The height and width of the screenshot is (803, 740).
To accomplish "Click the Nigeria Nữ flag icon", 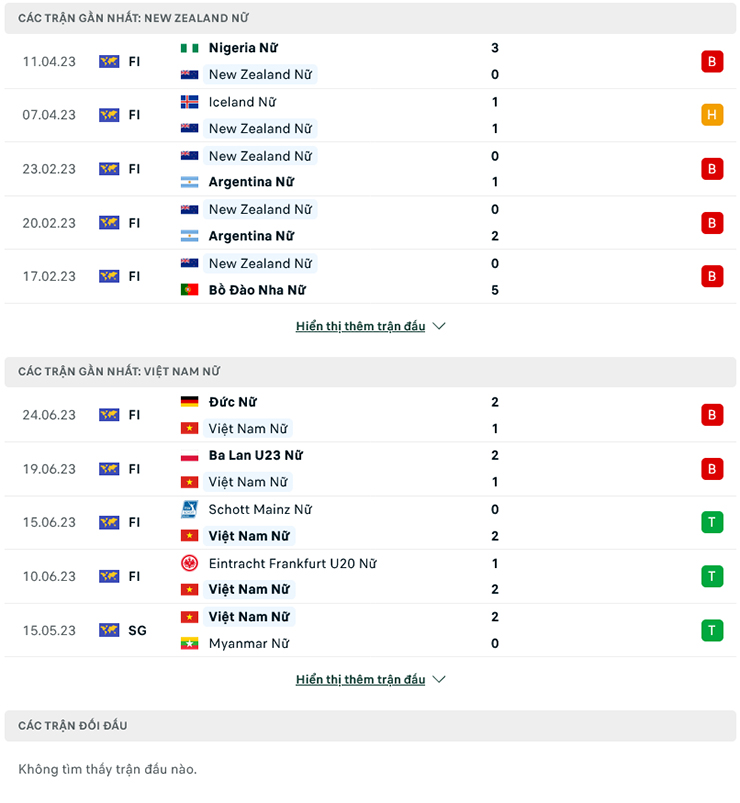I will [x=190, y=47].
